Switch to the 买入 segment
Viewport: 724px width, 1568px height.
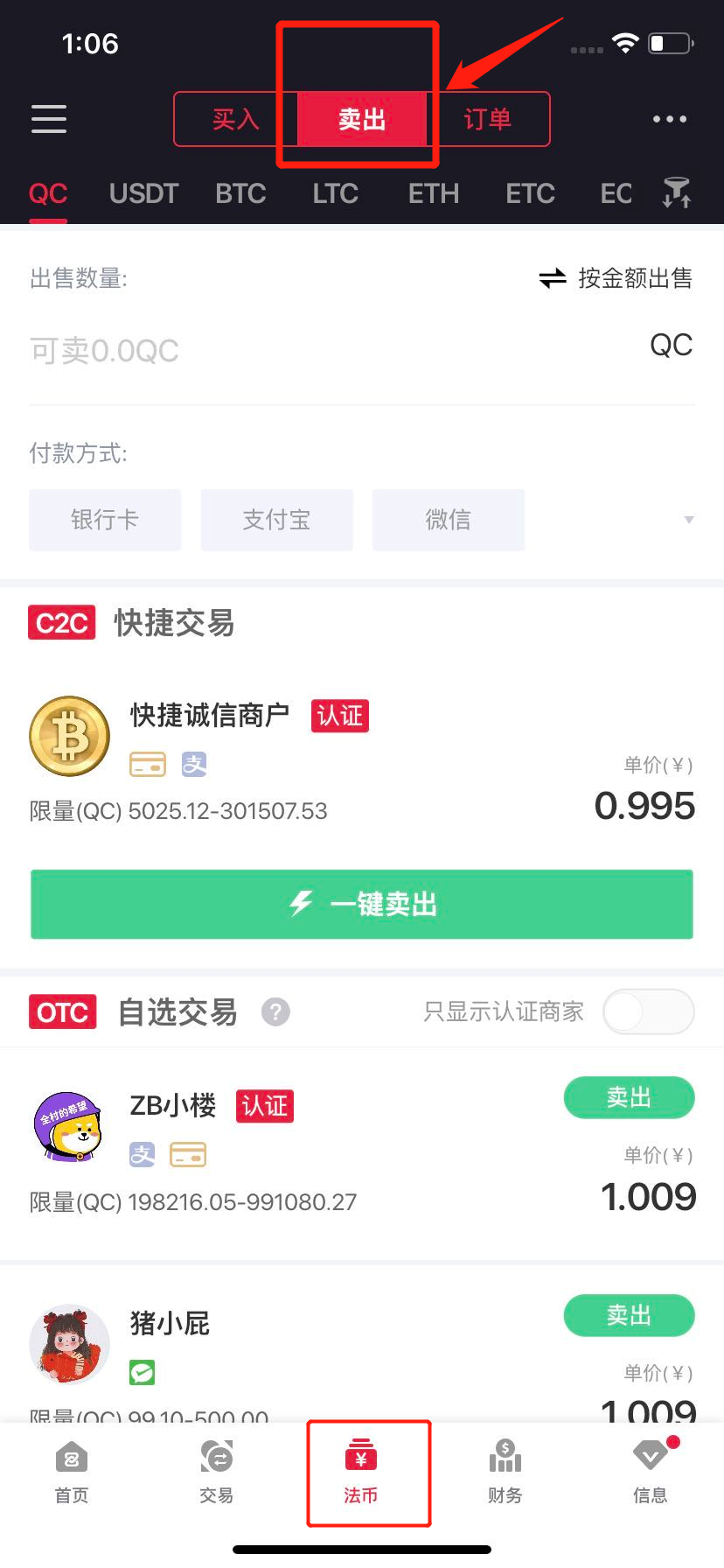coord(236,119)
